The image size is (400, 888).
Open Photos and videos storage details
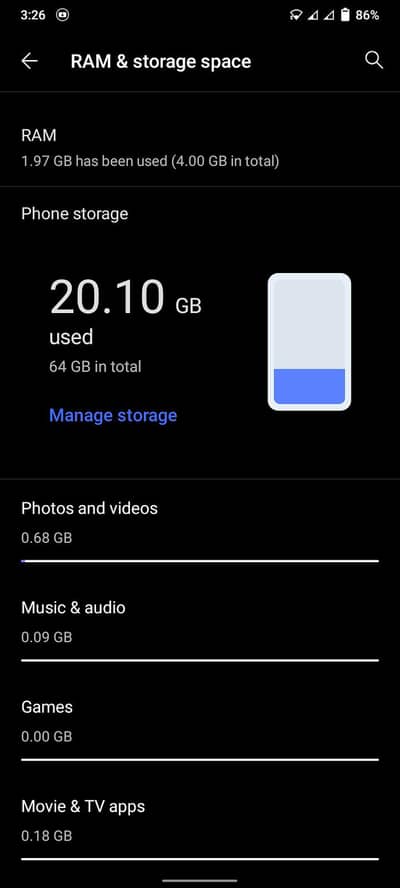tap(200, 530)
